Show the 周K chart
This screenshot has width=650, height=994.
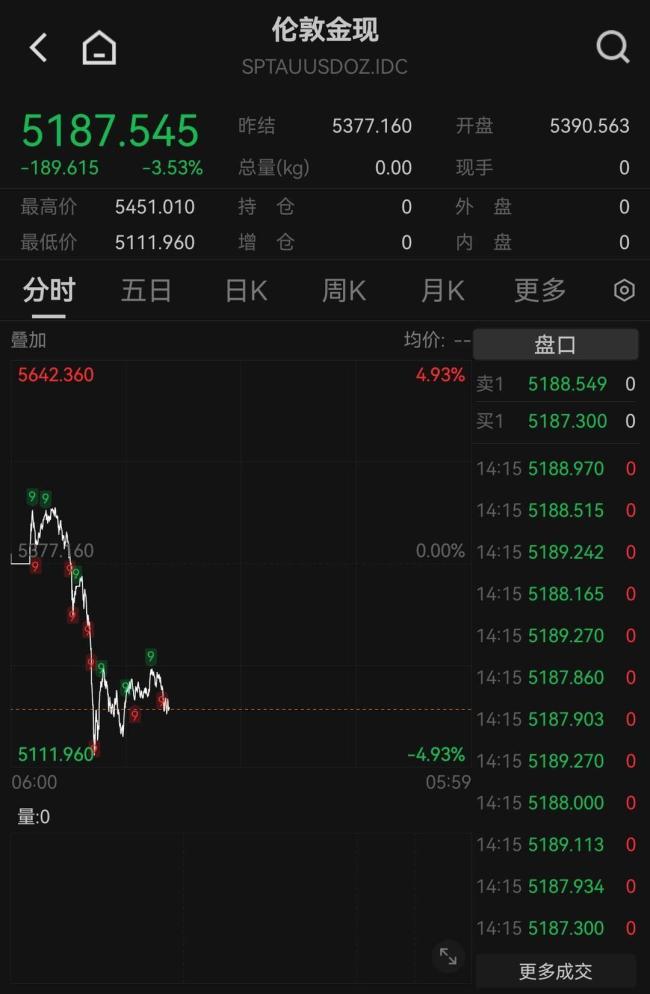(x=344, y=290)
